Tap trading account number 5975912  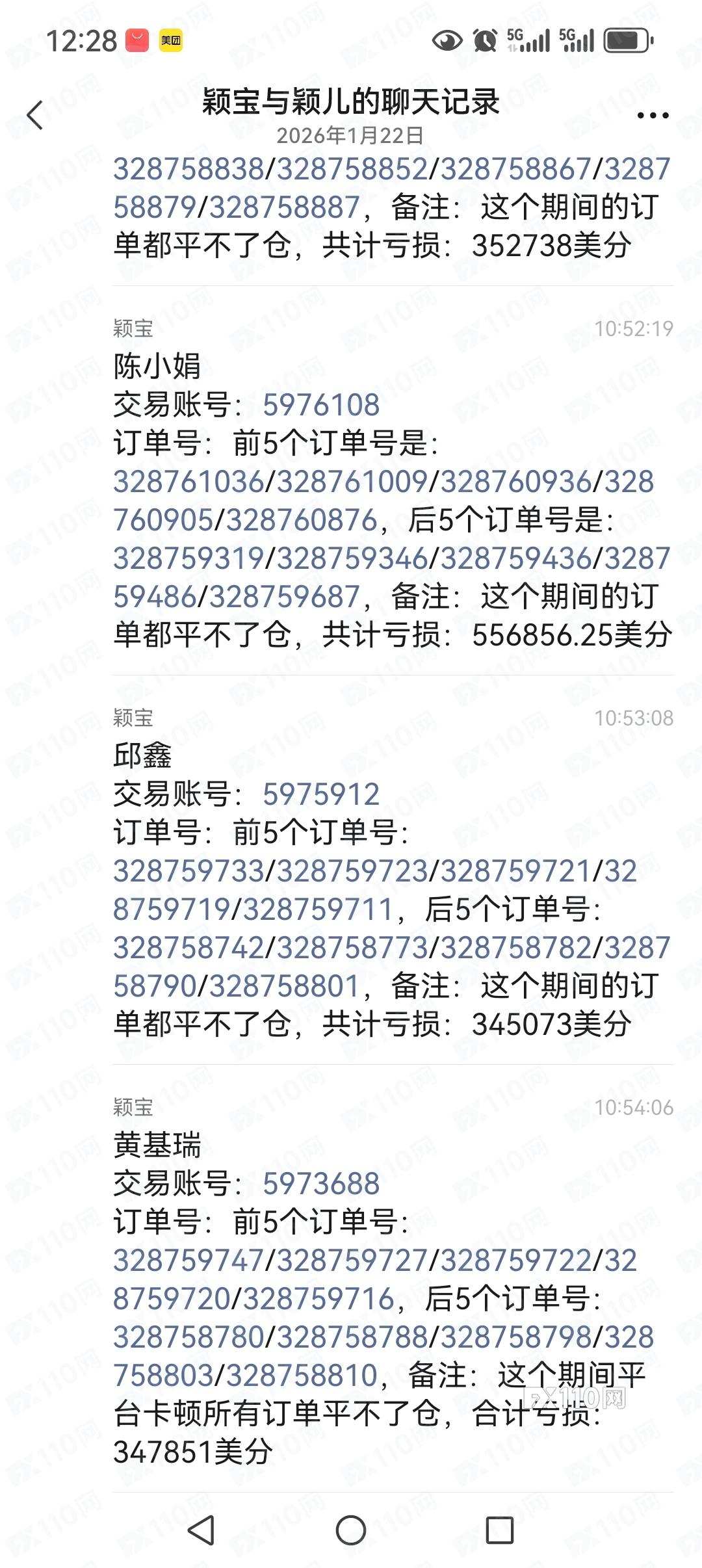point(321,794)
